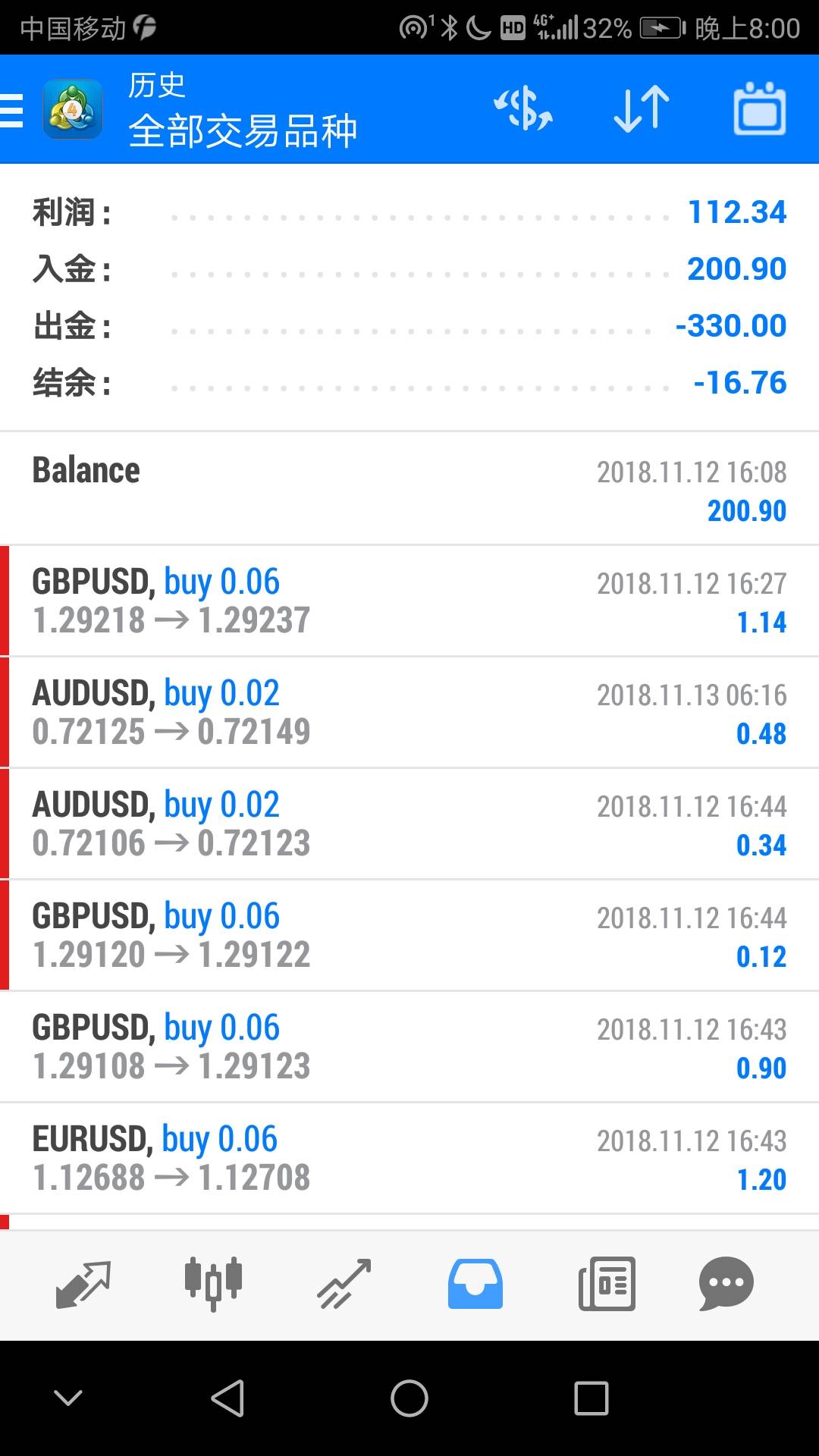
Task: Switch to the Chart tab
Action: tap(213, 1284)
